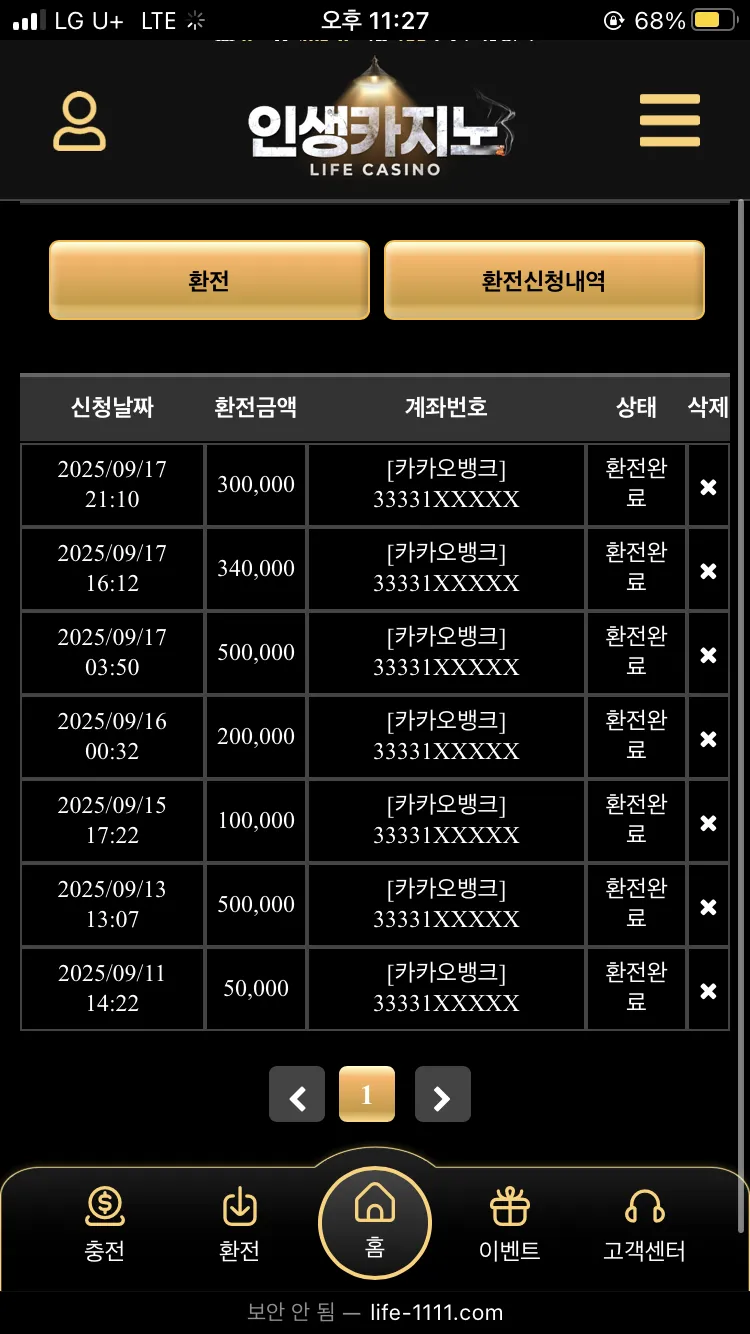The image size is (750, 1334).
Task: Open the user profile icon
Action: 79,122
